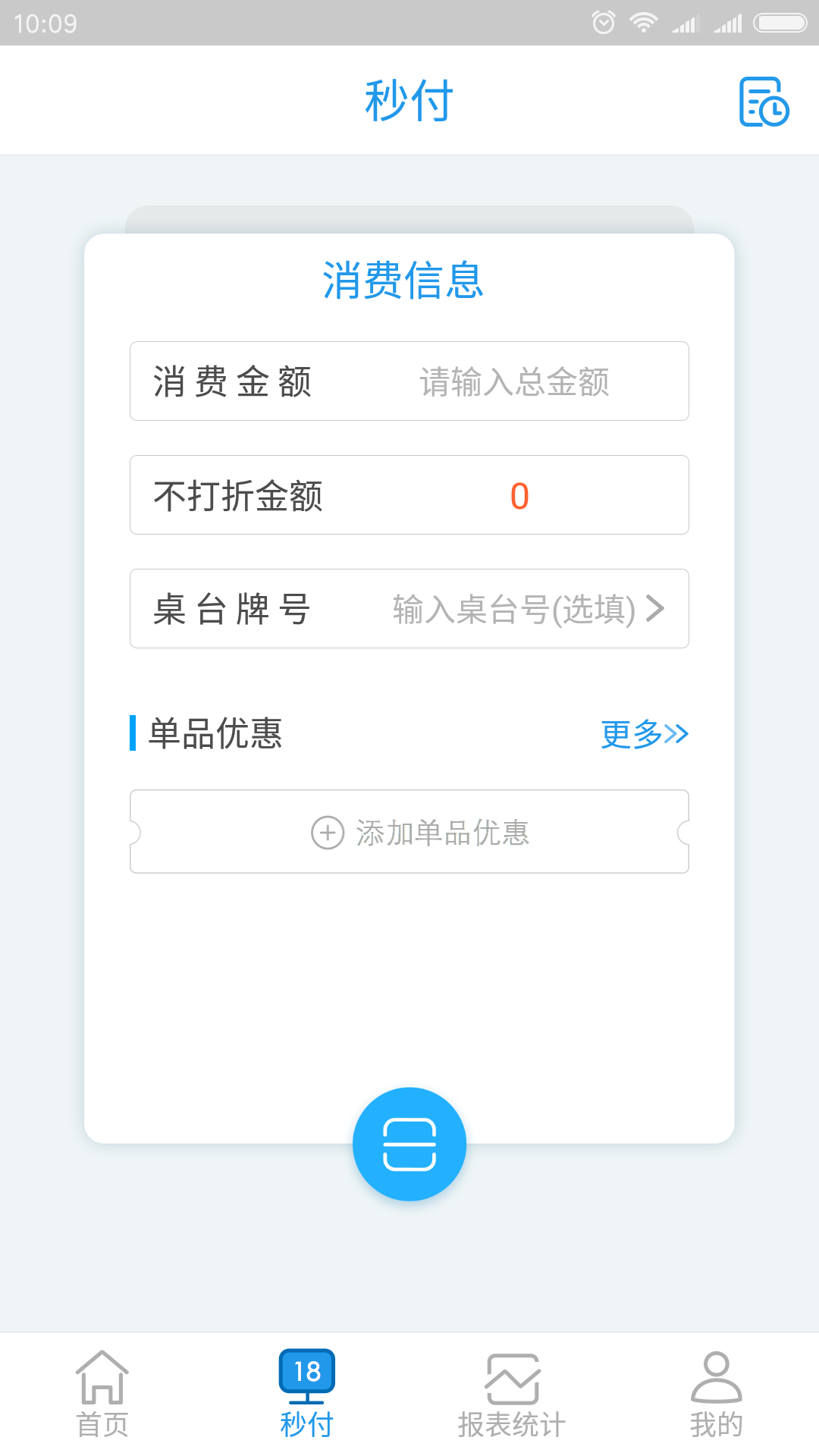Tap the 消费金额 total amount field
Screen dimensions: 819x1456
coord(409,381)
